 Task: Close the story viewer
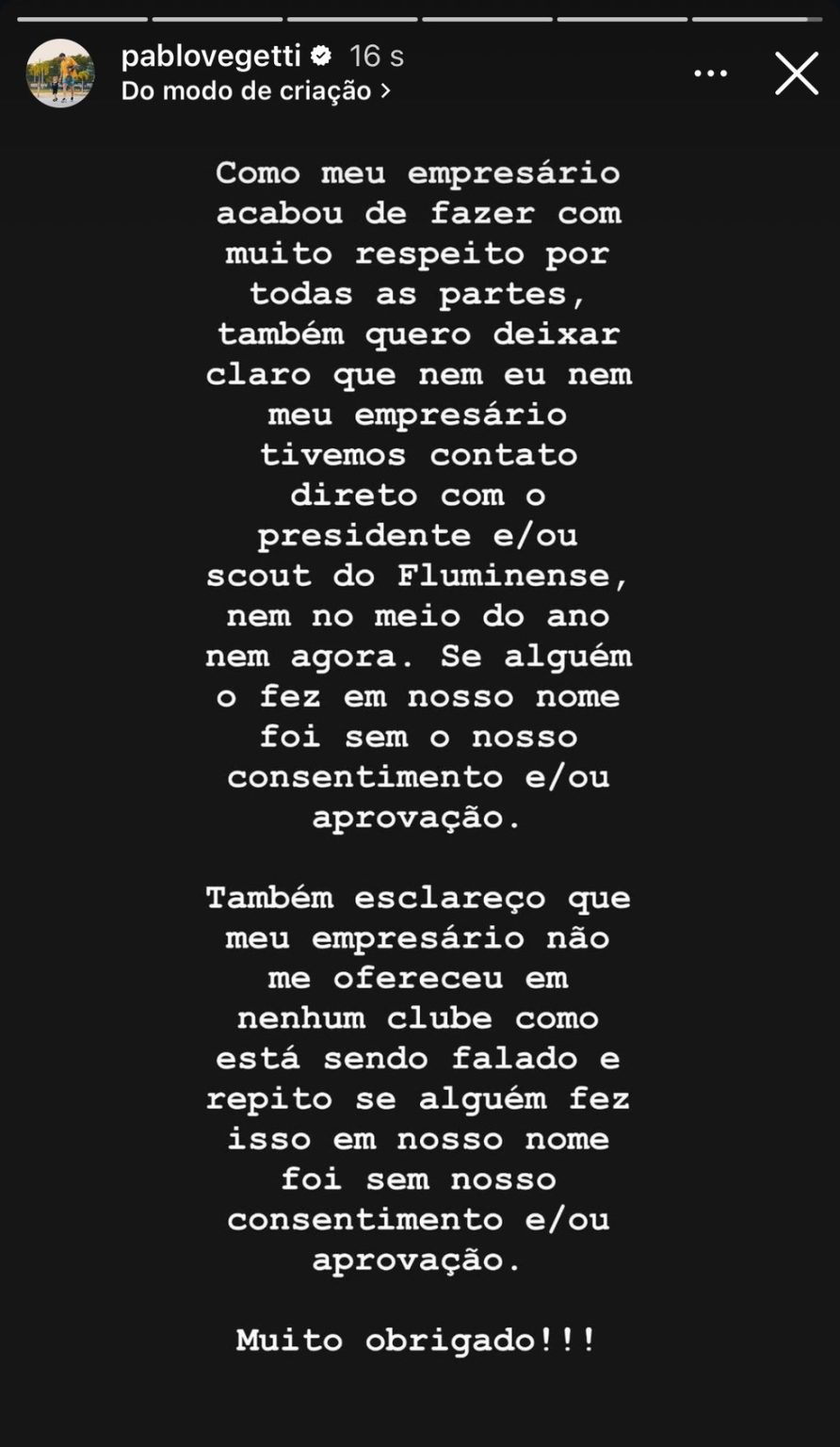796,73
